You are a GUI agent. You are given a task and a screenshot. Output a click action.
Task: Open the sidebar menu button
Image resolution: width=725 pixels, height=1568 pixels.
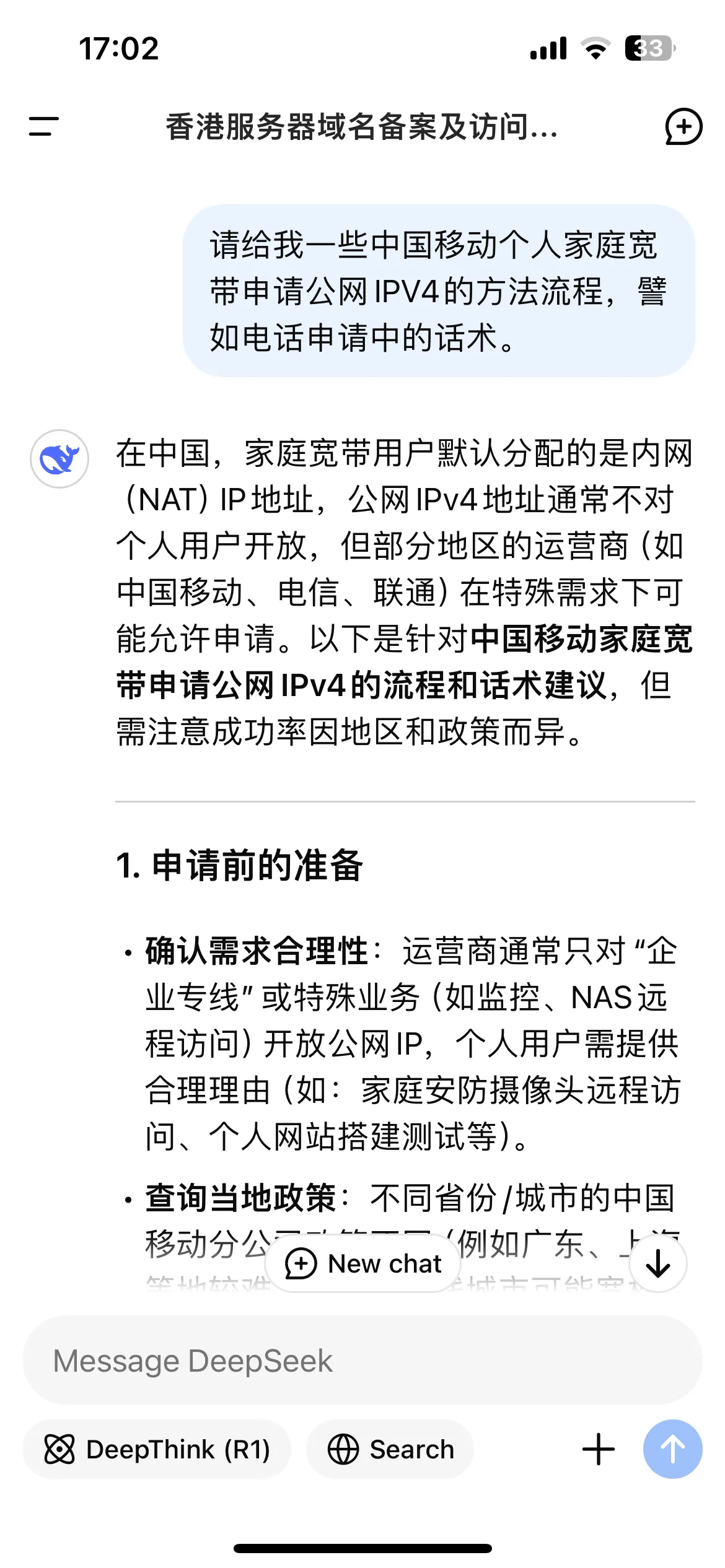point(43,126)
